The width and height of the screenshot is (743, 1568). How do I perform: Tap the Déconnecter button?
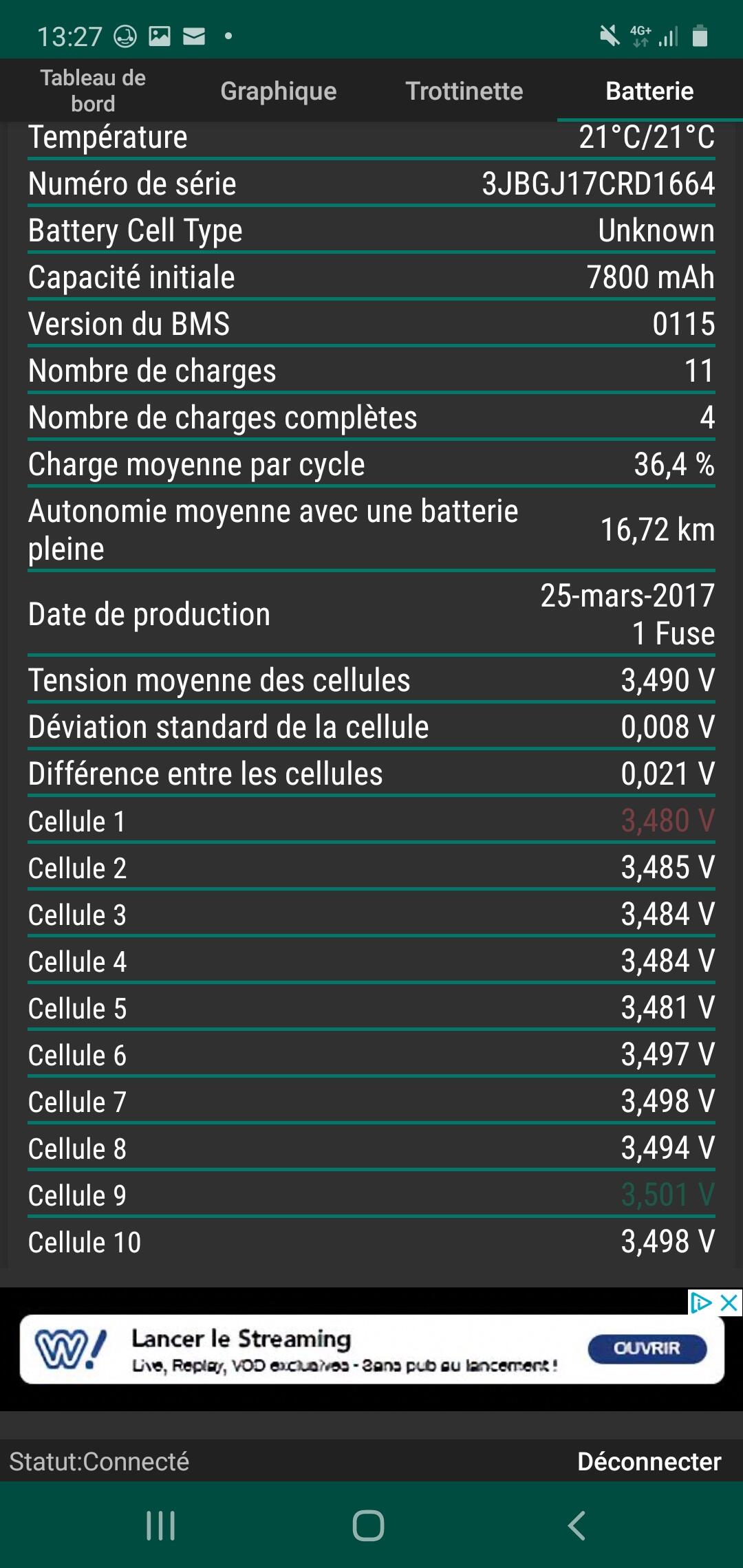click(649, 1461)
